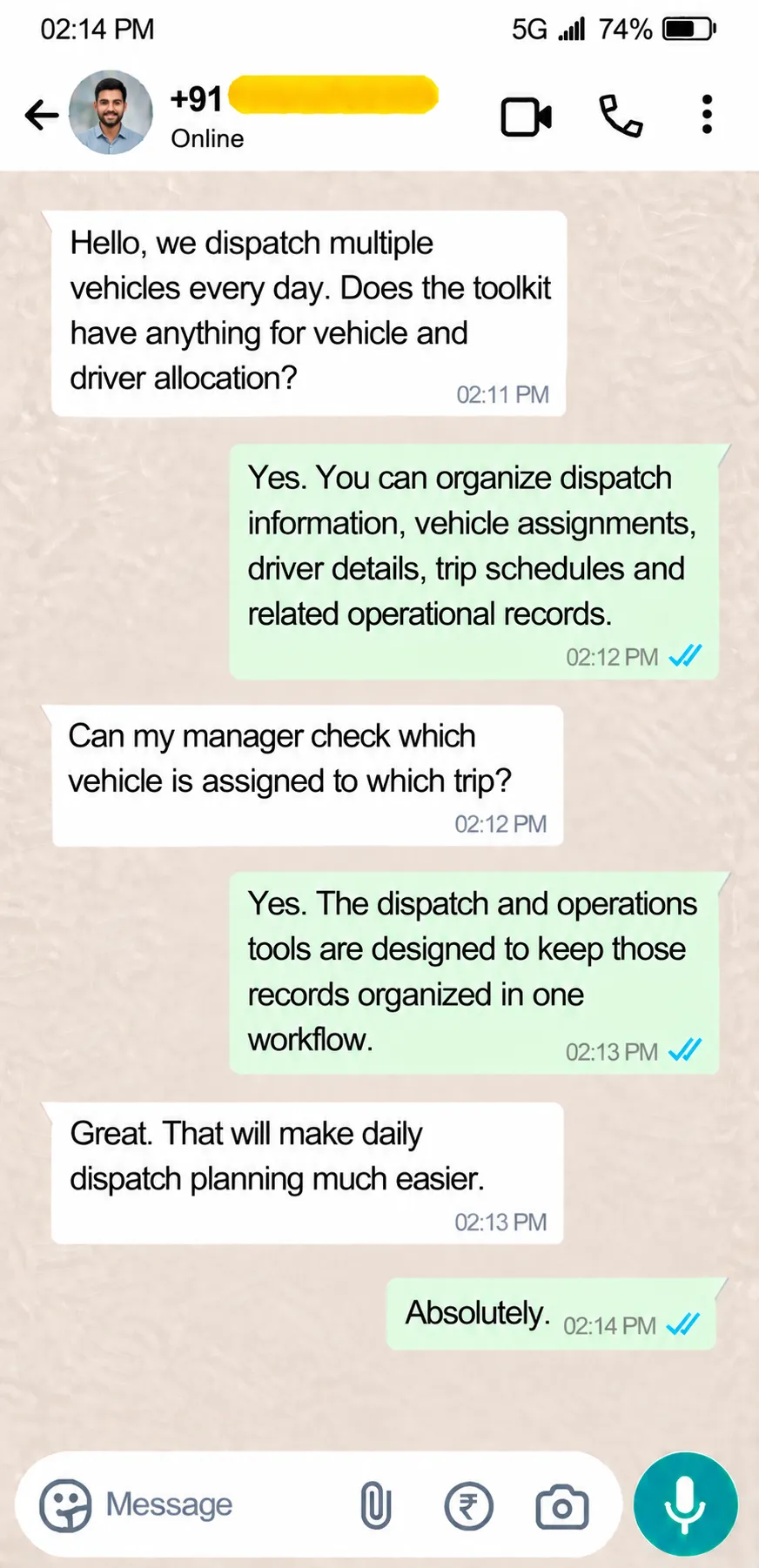Viewport: 759px width, 1568px height.
Task: Tap the microphone to record voice message
Action: point(685,1504)
